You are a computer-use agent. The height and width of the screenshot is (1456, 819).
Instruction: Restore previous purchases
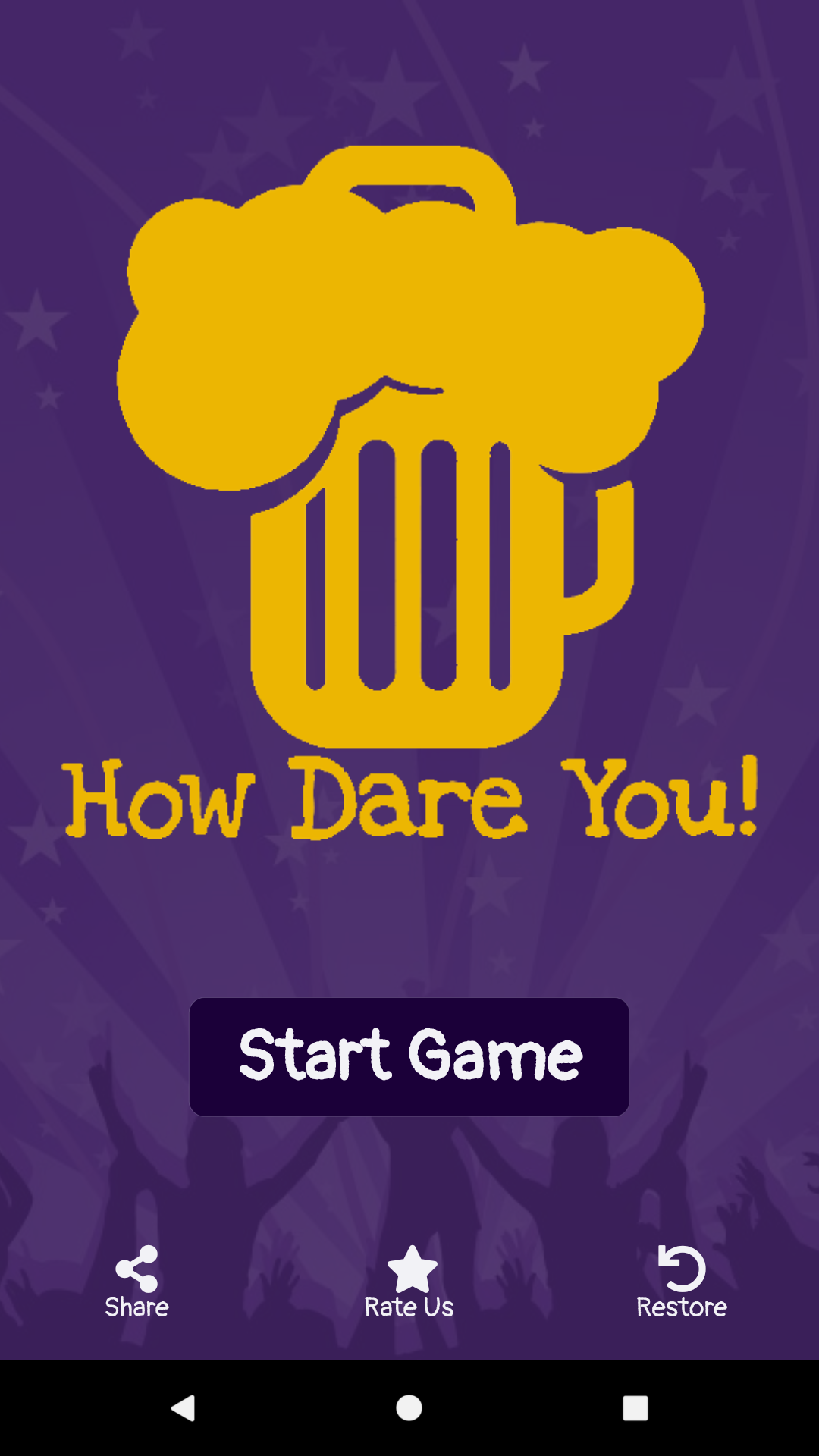[x=681, y=1282]
